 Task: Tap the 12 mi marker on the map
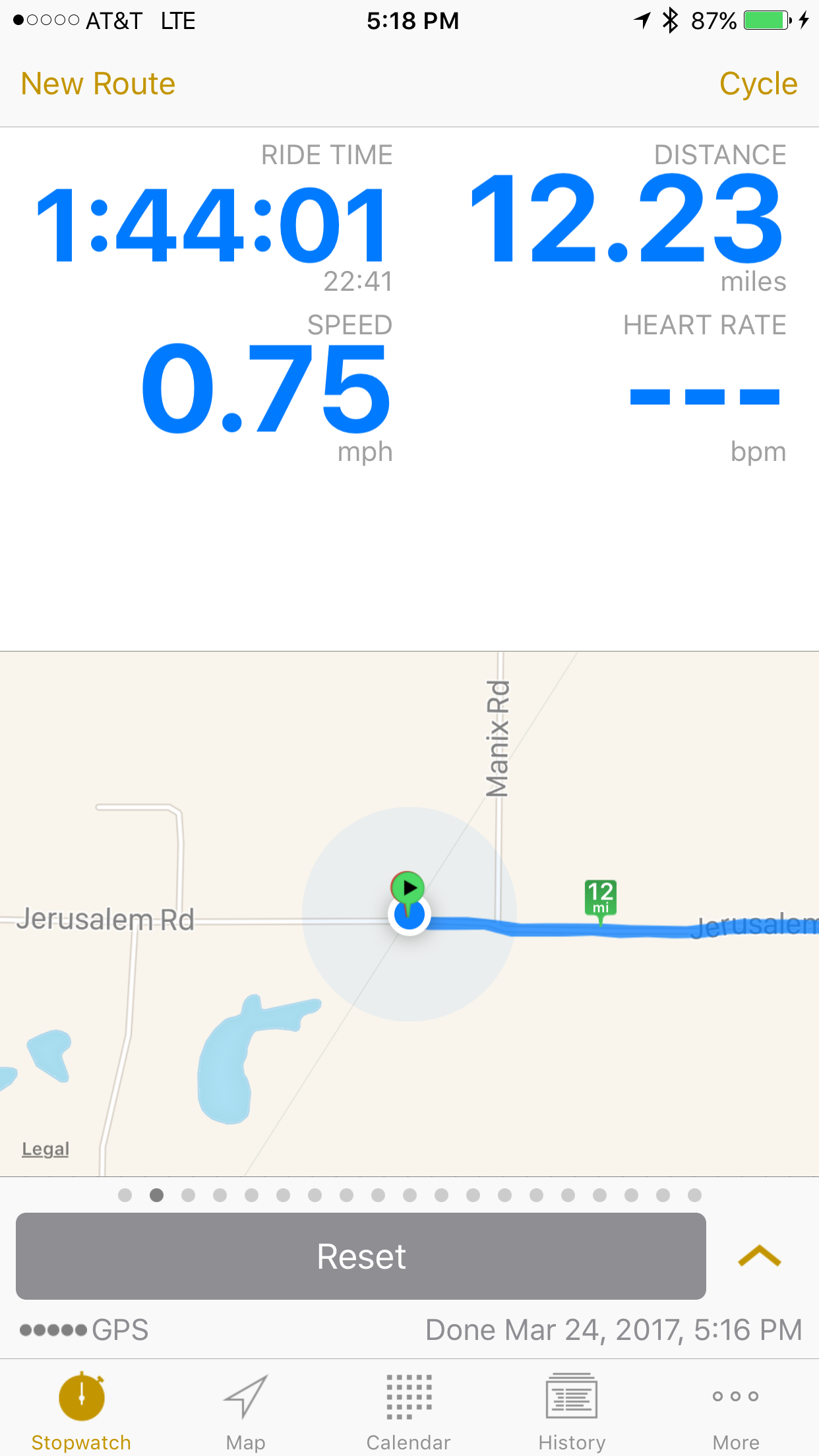tap(601, 899)
